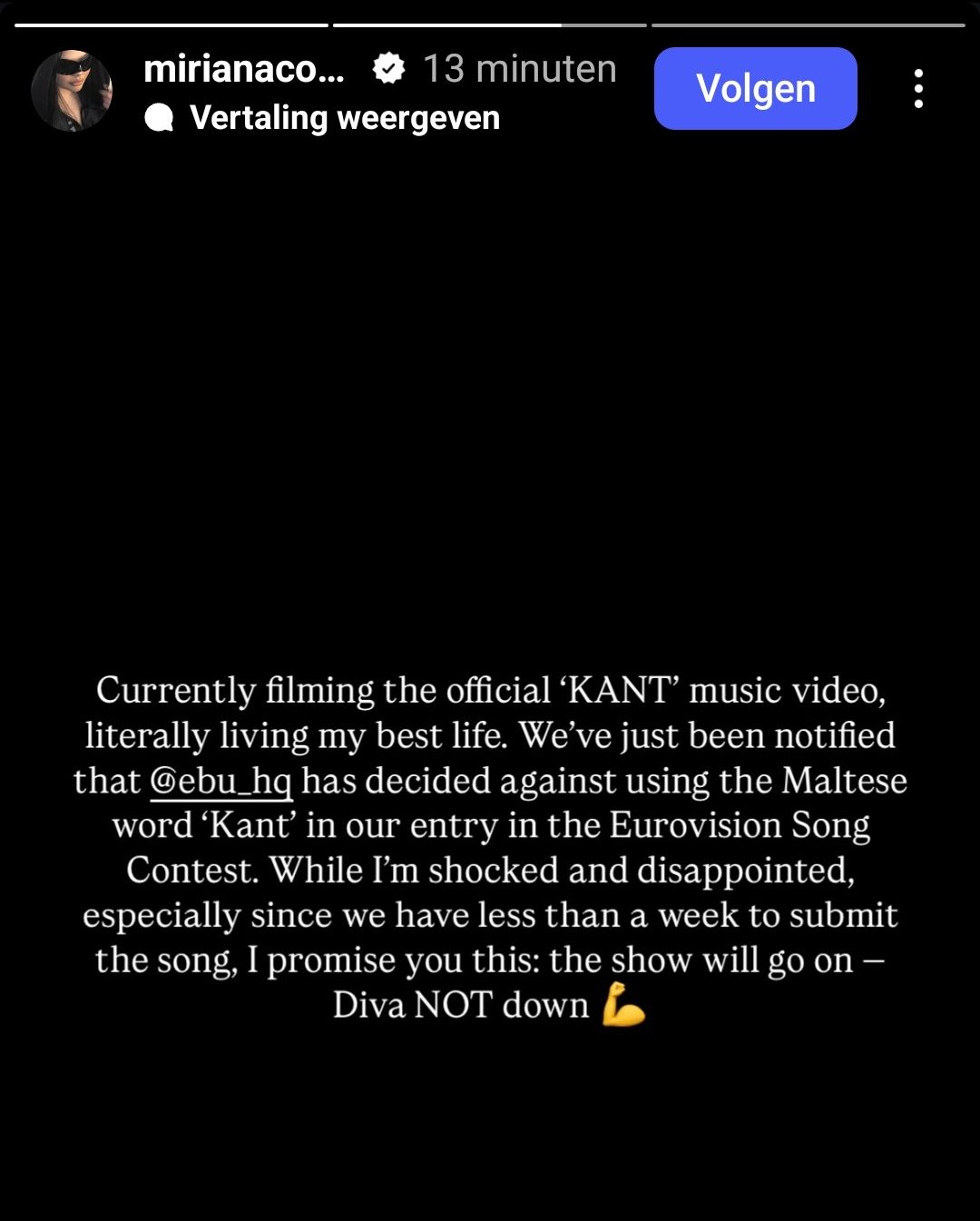Open the @ebu_hq mention

pos(220,781)
